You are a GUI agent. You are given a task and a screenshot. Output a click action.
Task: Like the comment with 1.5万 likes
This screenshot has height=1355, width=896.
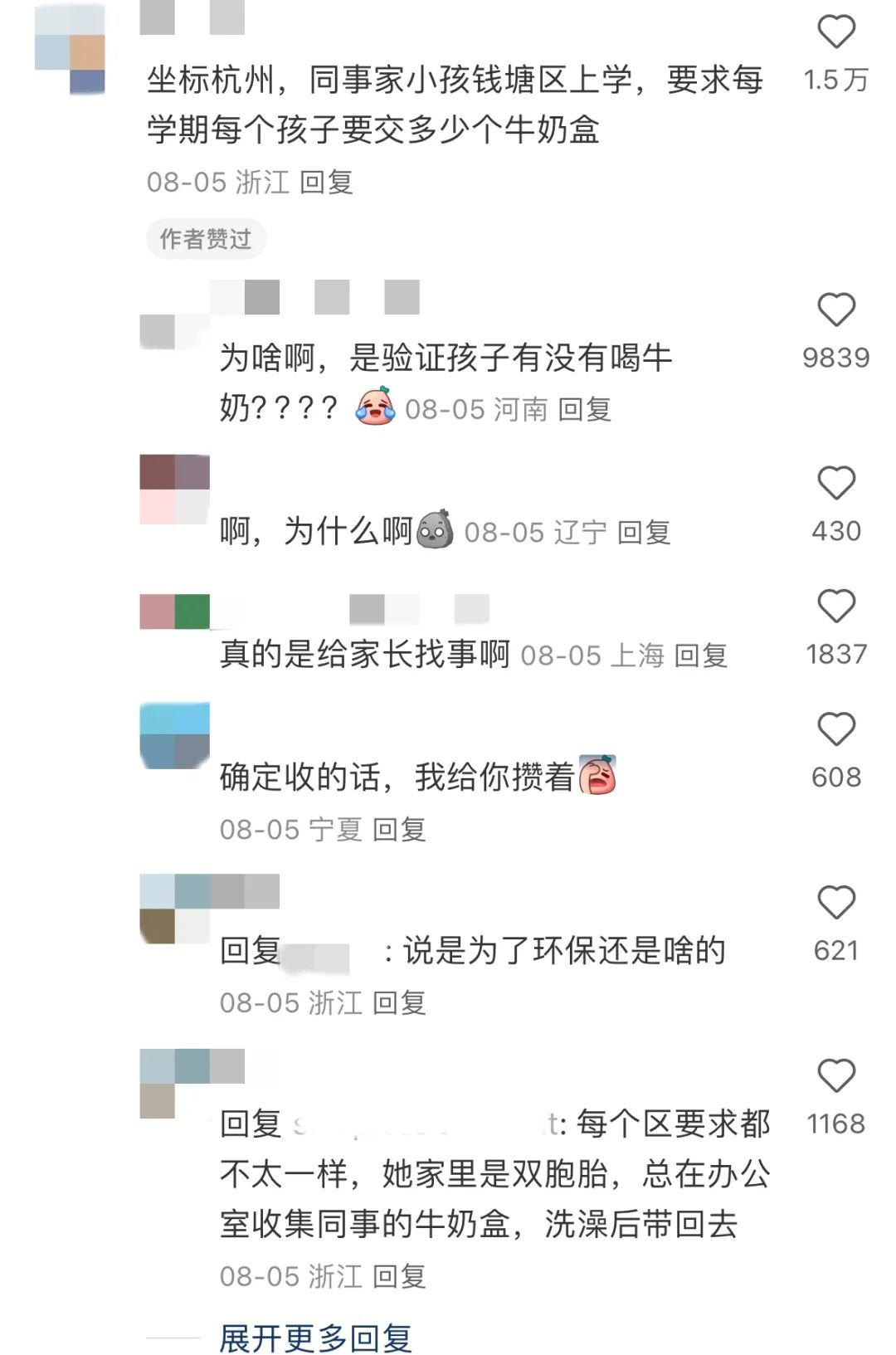835,33
